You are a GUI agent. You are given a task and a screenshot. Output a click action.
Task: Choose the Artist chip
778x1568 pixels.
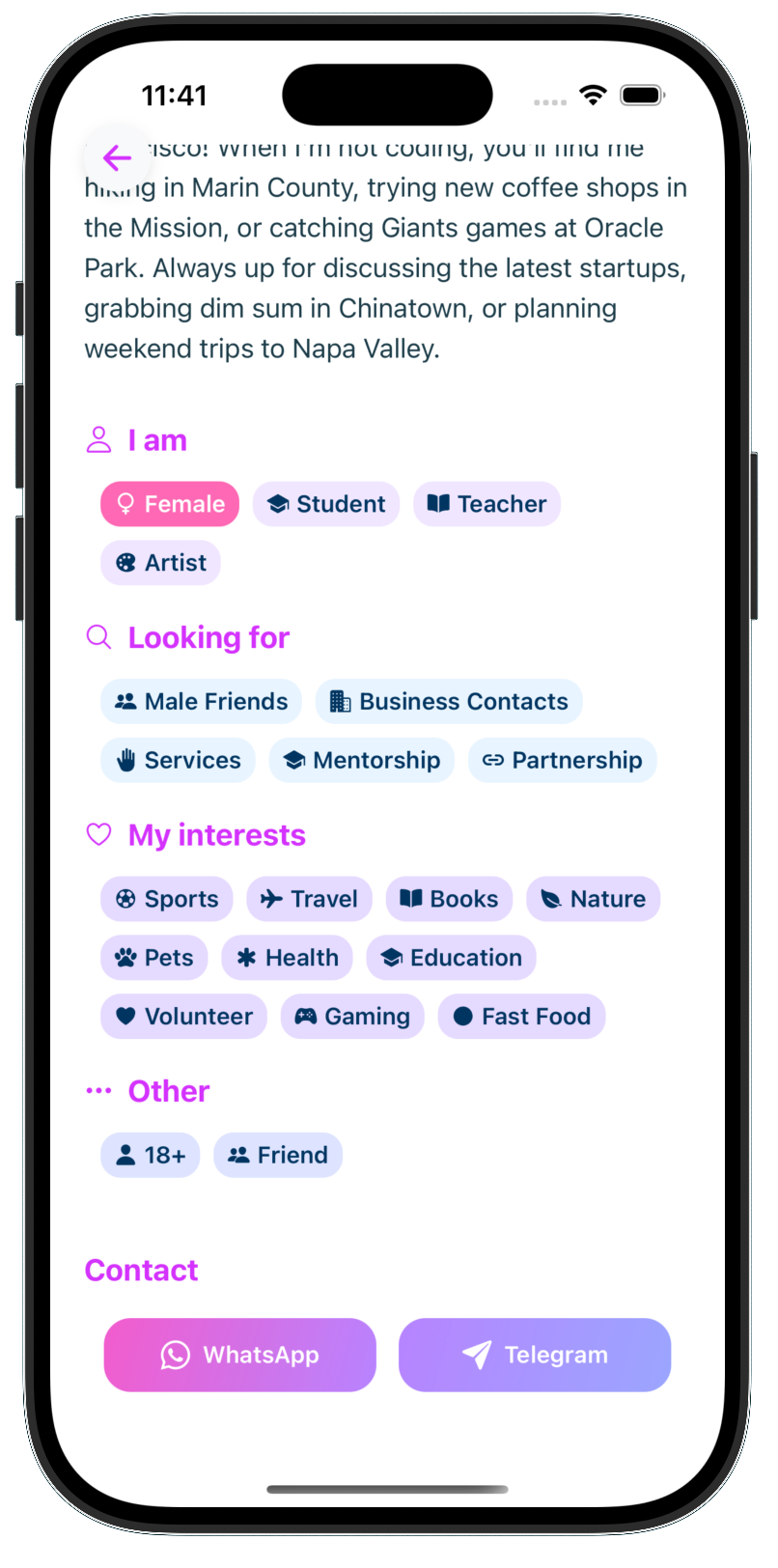coord(160,563)
